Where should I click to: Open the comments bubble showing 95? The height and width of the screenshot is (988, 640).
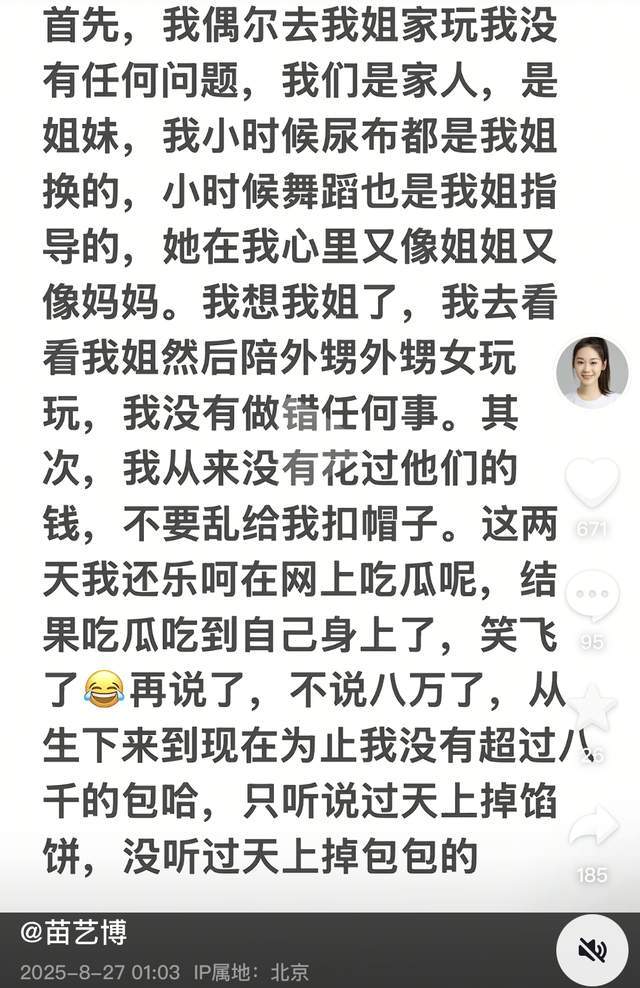click(x=592, y=595)
